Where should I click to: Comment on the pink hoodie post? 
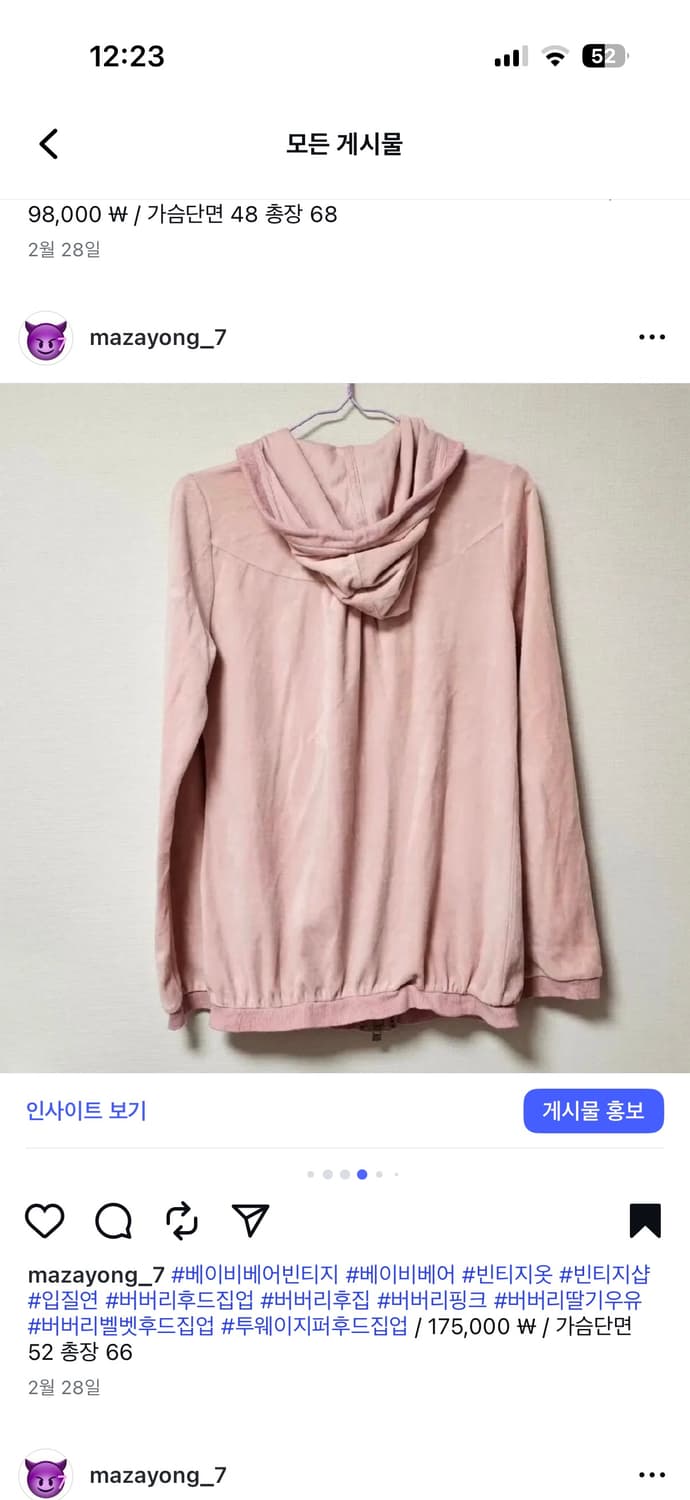click(113, 1220)
